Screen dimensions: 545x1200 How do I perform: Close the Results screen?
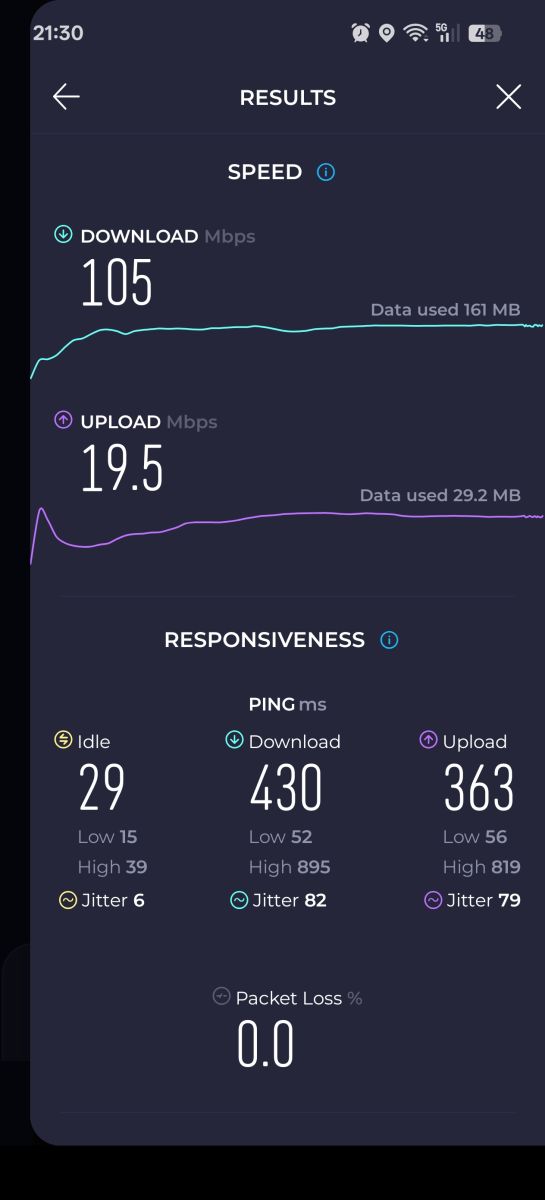(508, 97)
